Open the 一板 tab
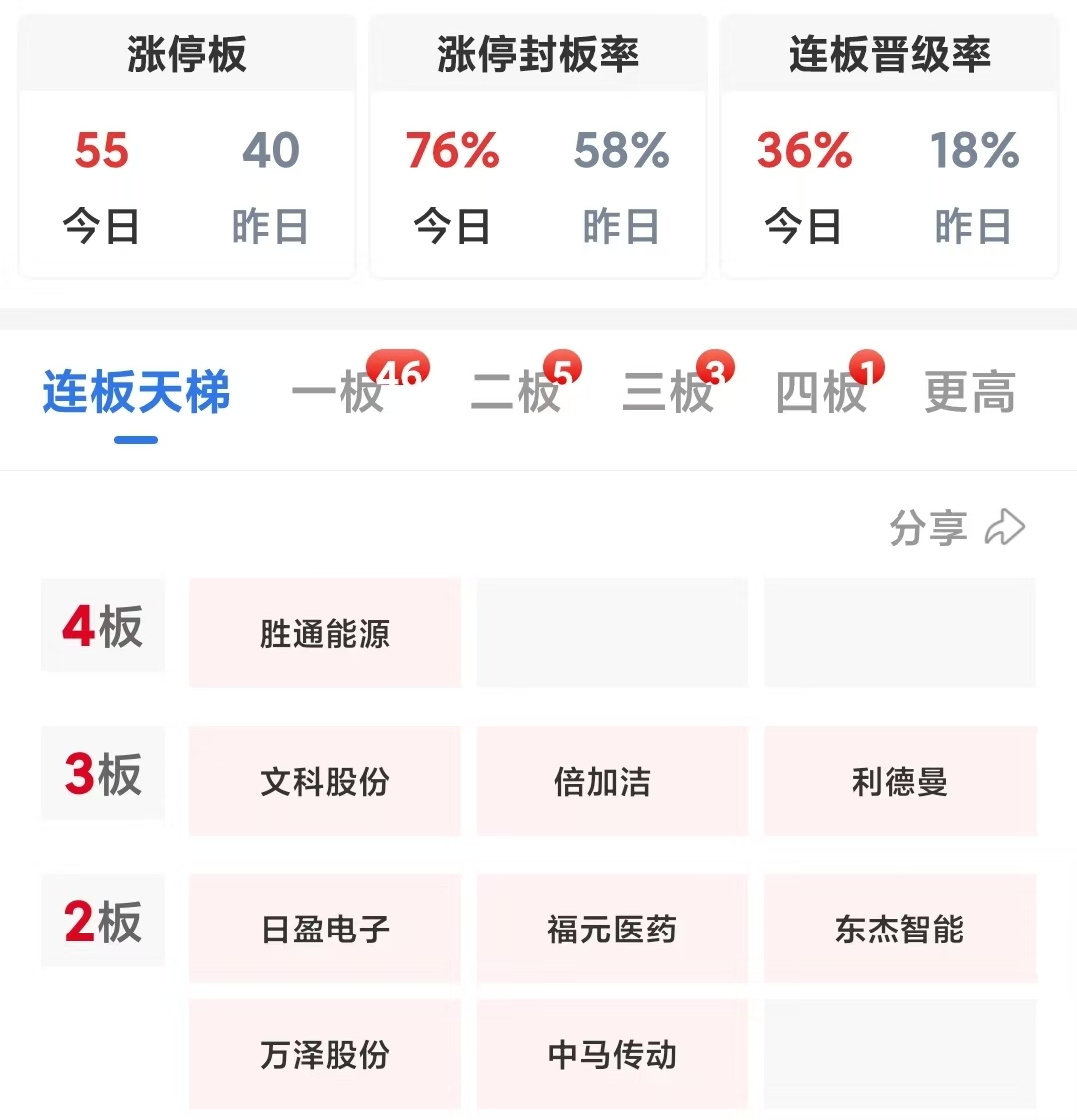This screenshot has width=1077, height=1120. 339,392
